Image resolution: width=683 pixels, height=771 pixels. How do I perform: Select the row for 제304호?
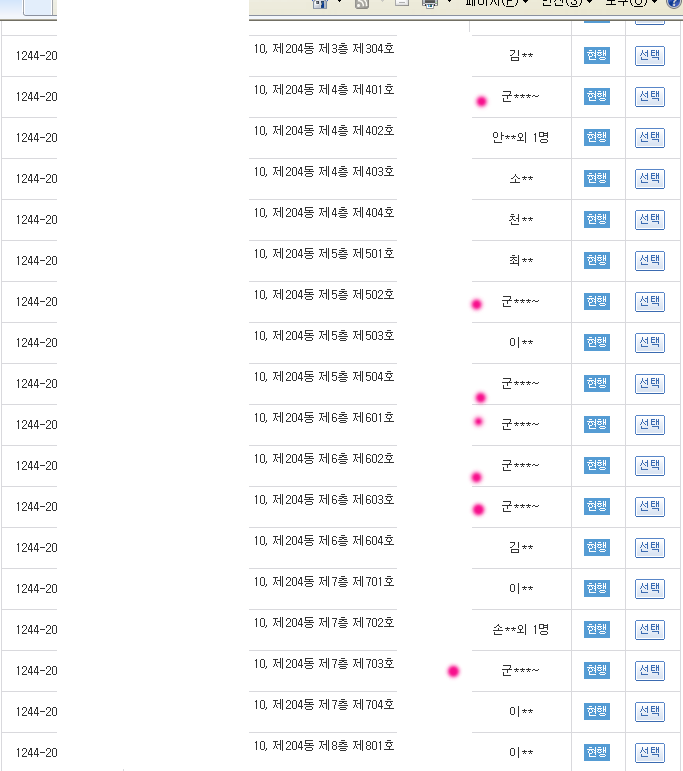(x=650, y=55)
